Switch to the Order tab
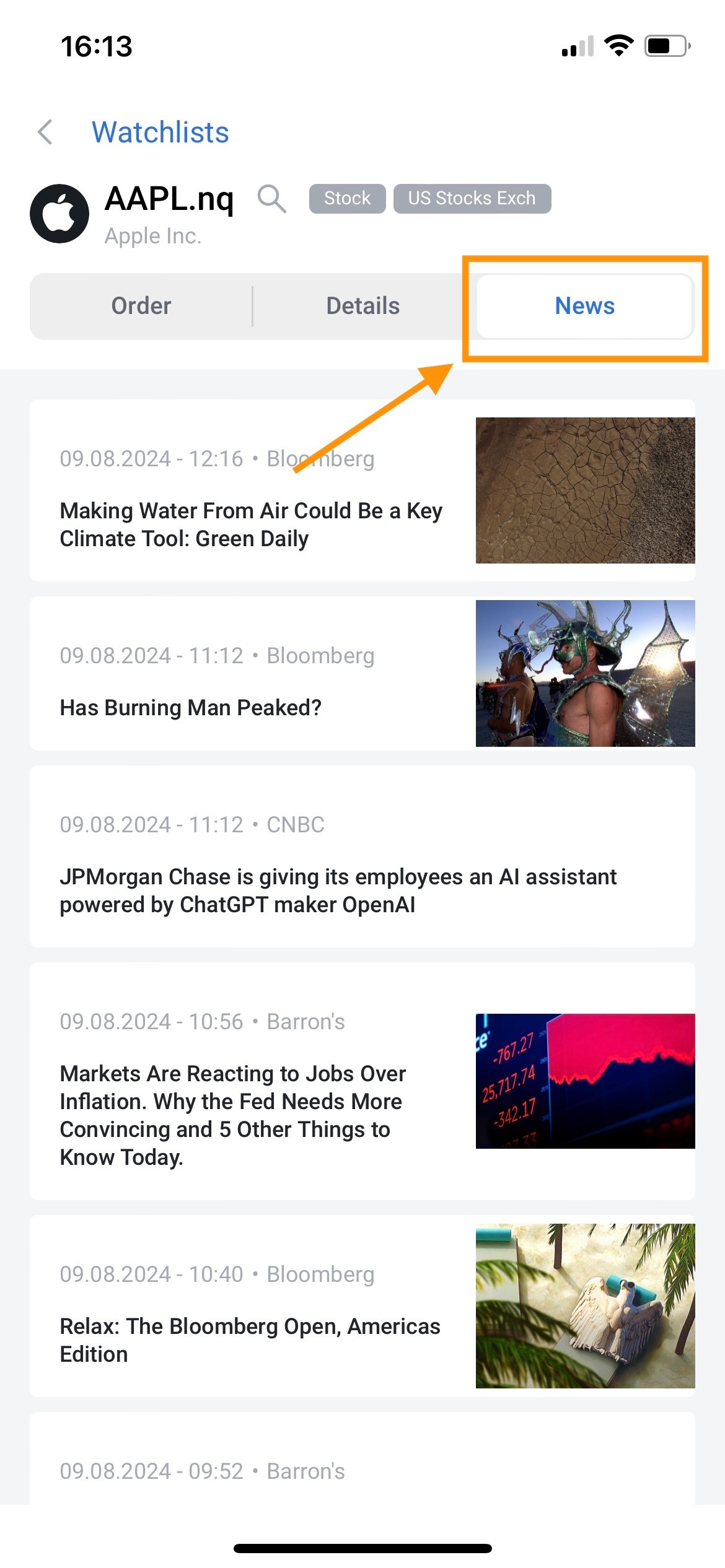Screen dimensions: 725x1568 point(141,306)
